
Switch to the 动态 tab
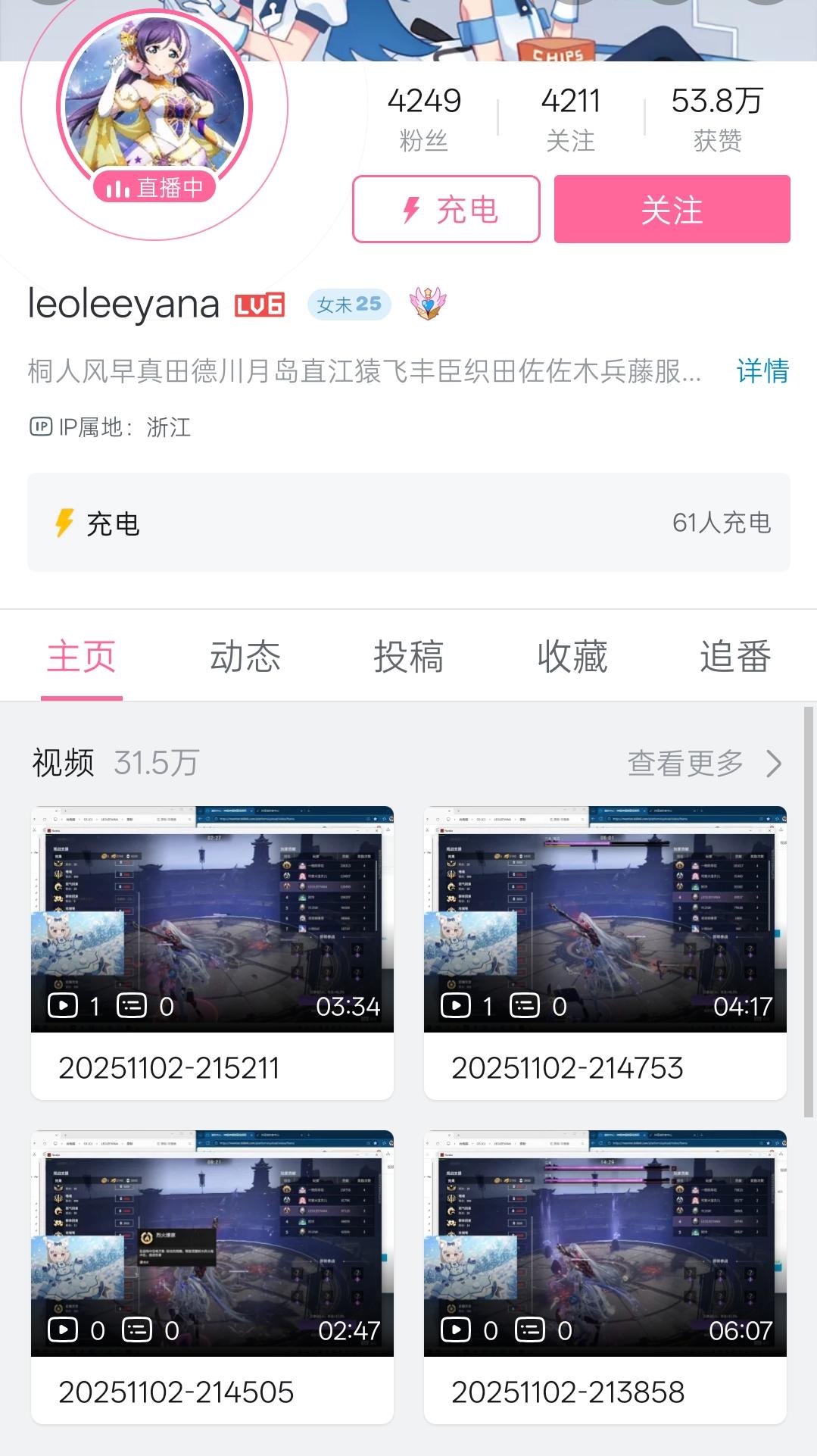click(245, 656)
